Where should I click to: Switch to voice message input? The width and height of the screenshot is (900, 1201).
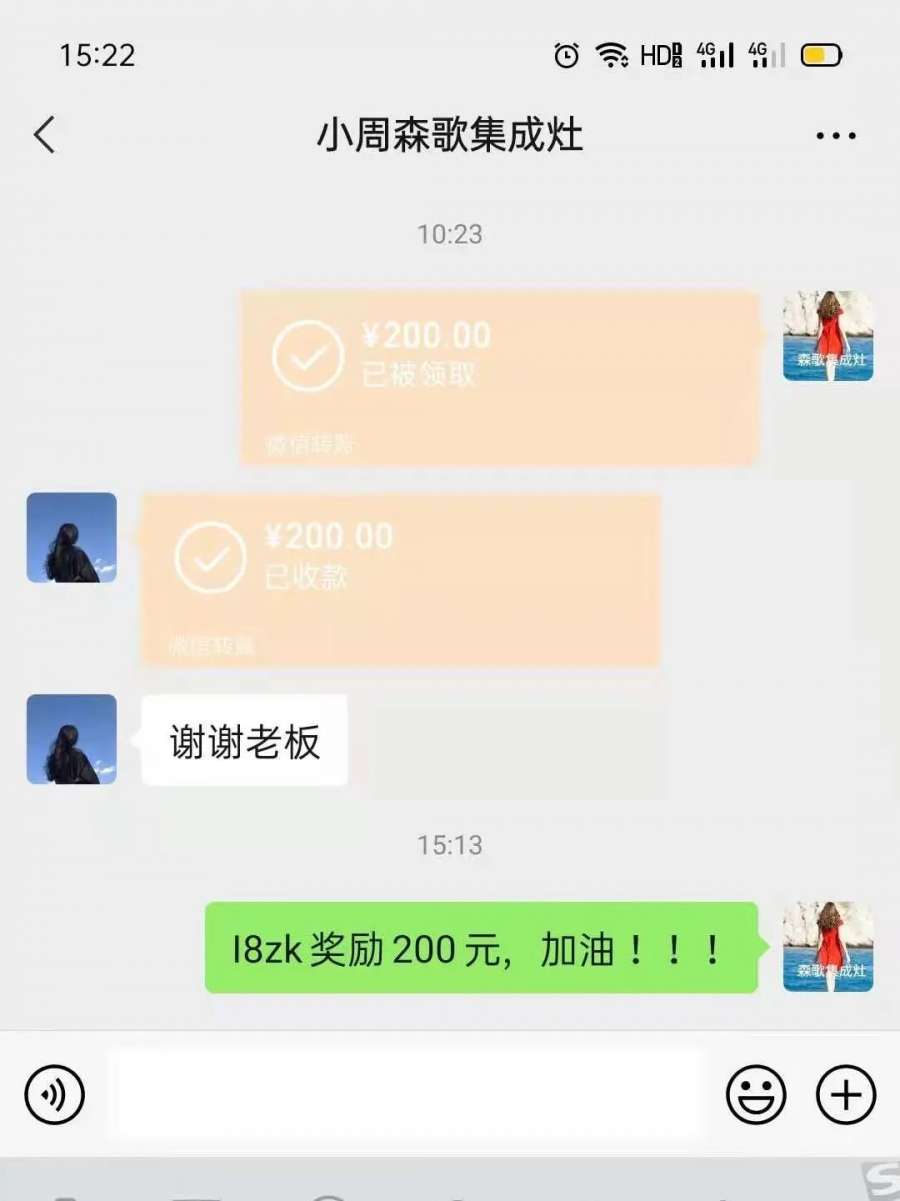pyautogui.click(x=54, y=1095)
